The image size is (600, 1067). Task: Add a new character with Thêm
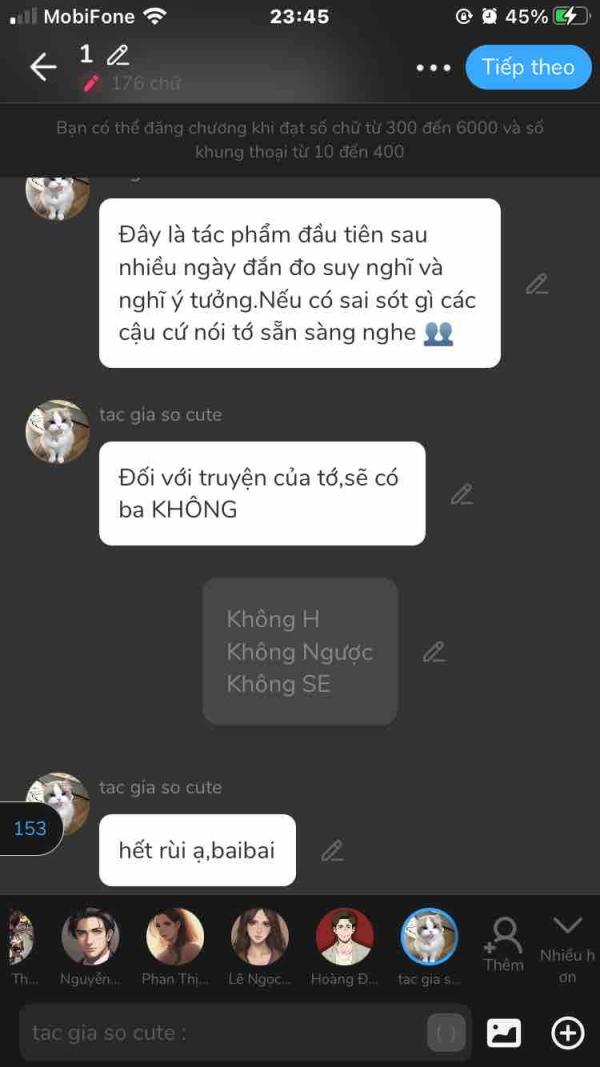[x=503, y=944]
